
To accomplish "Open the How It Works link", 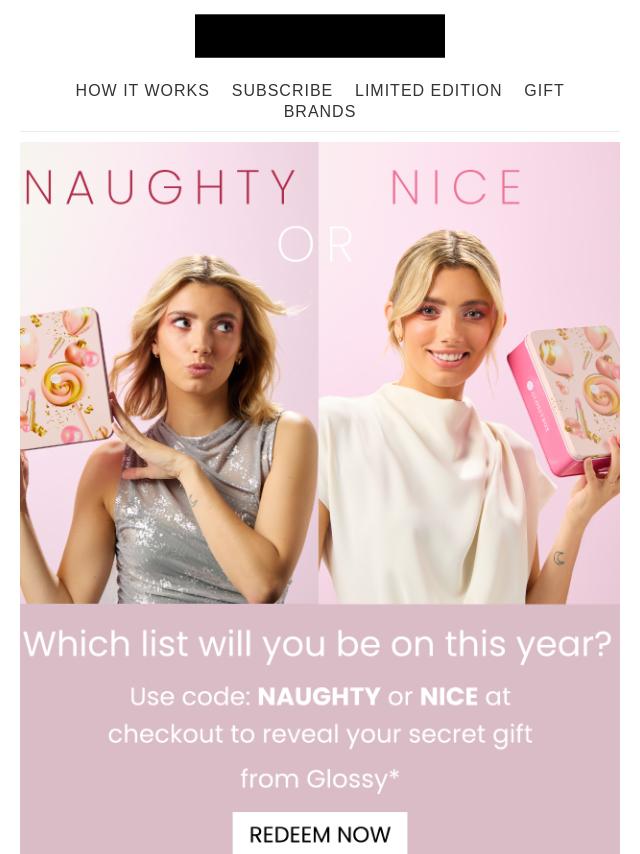I will (142, 91).
